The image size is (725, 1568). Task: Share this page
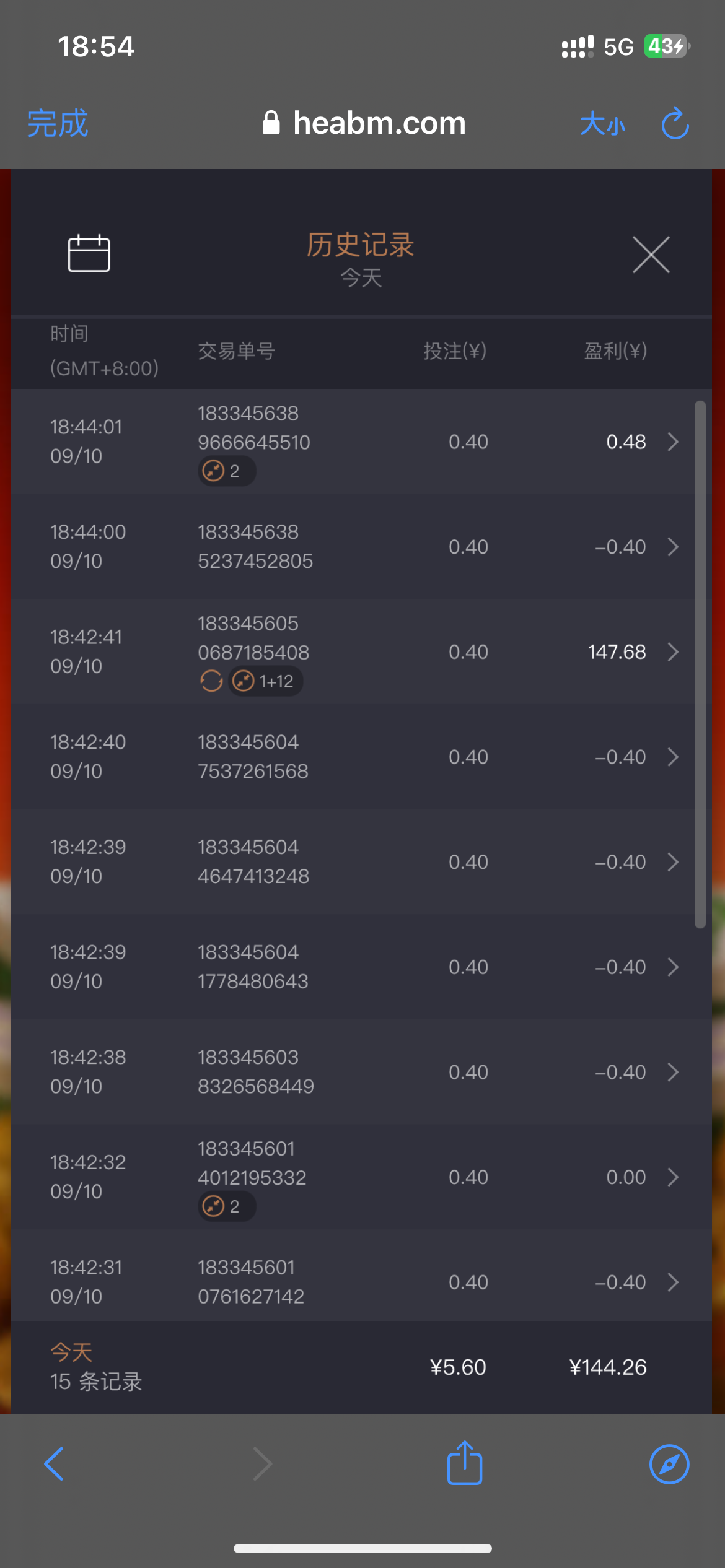click(465, 1463)
